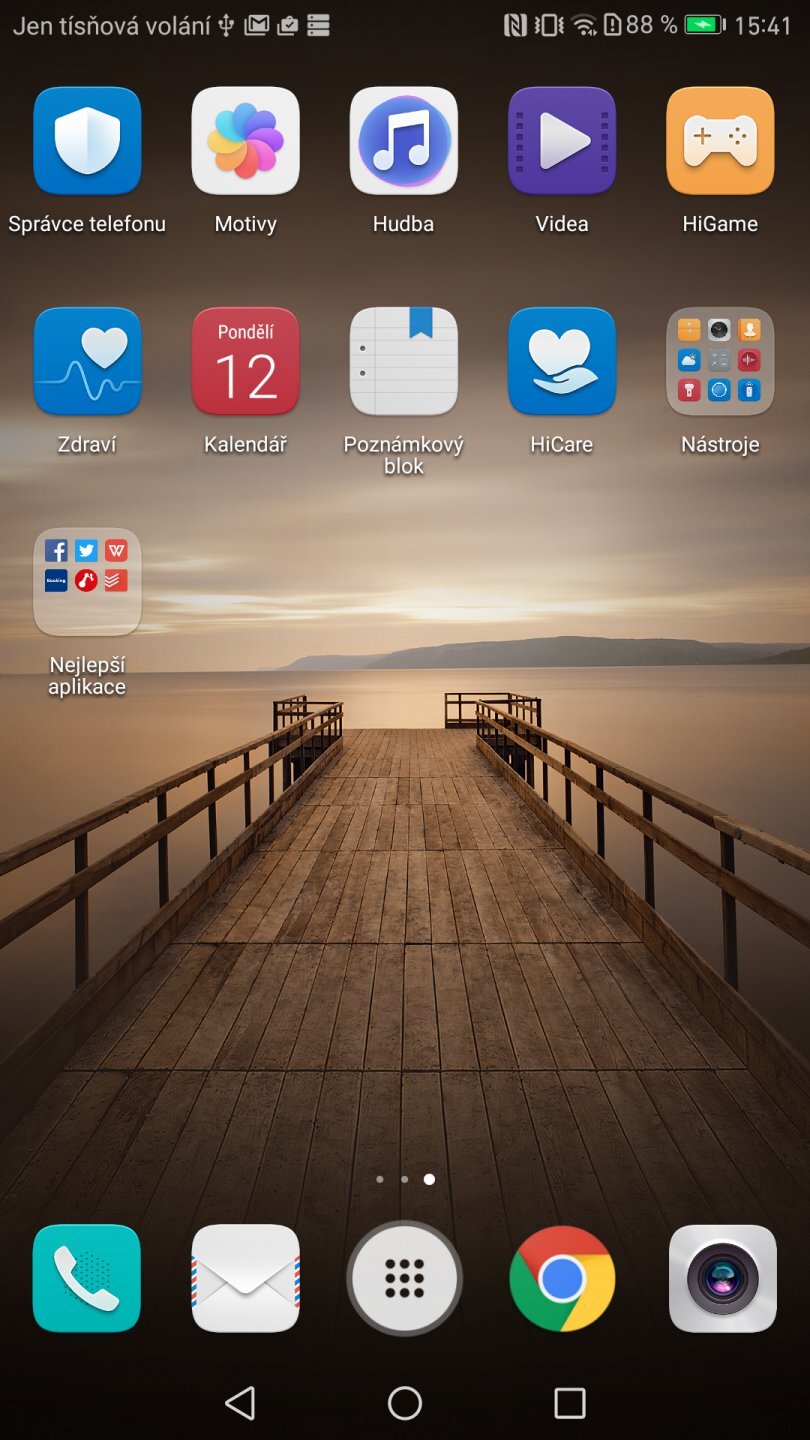Open Poznámkový blok notes app
810x1440 pixels.
[404, 361]
